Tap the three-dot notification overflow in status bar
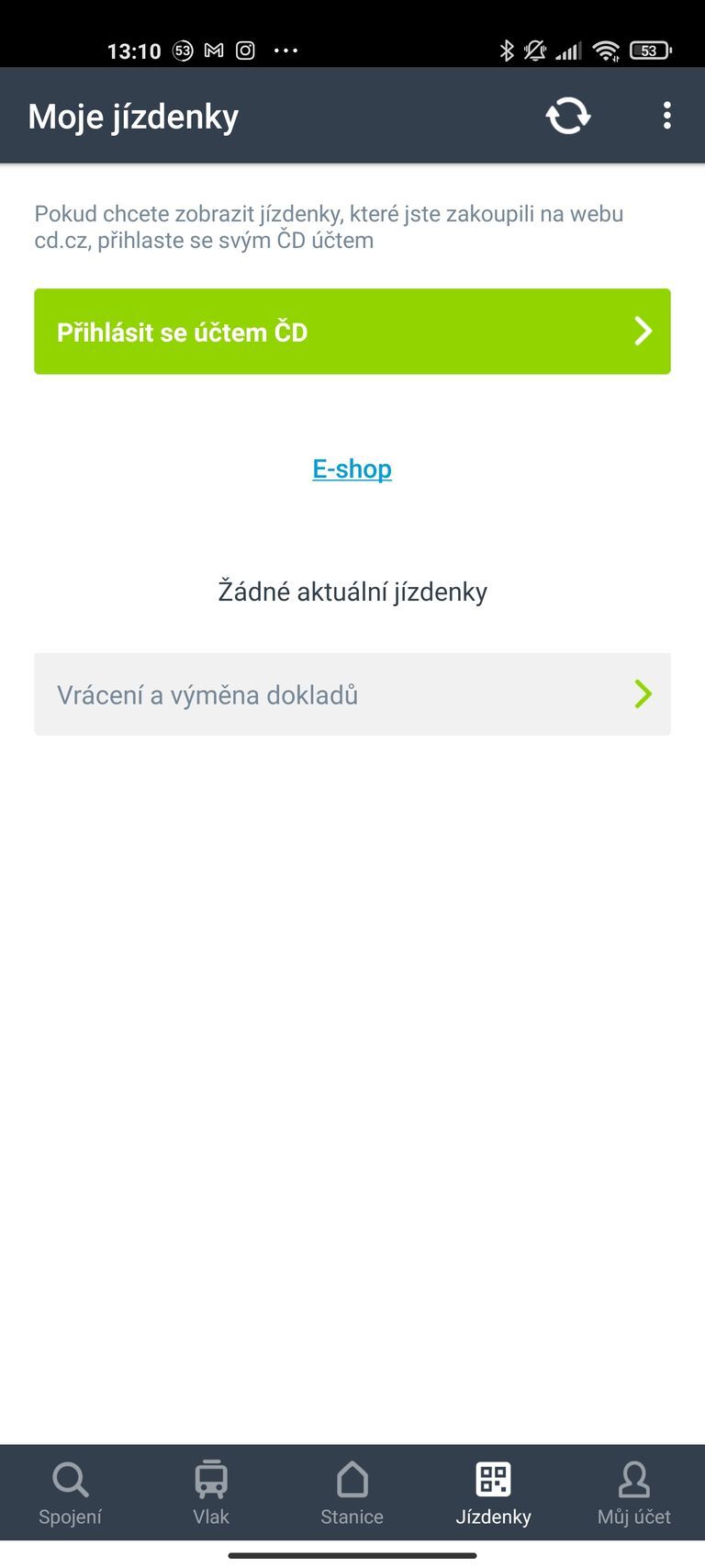 pyautogui.click(x=285, y=51)
